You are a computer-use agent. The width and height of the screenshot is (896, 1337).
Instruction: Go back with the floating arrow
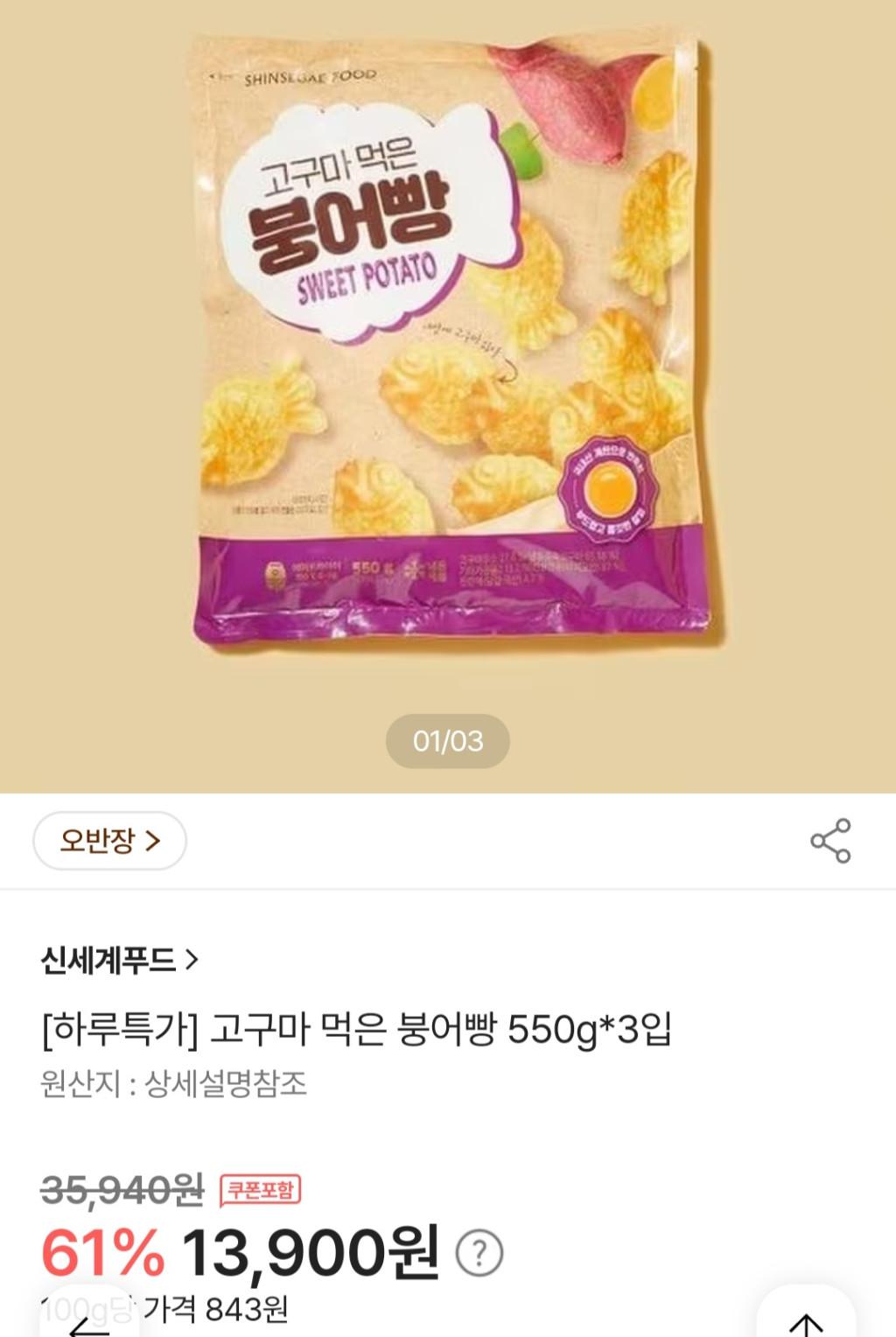click(87, 1319)
